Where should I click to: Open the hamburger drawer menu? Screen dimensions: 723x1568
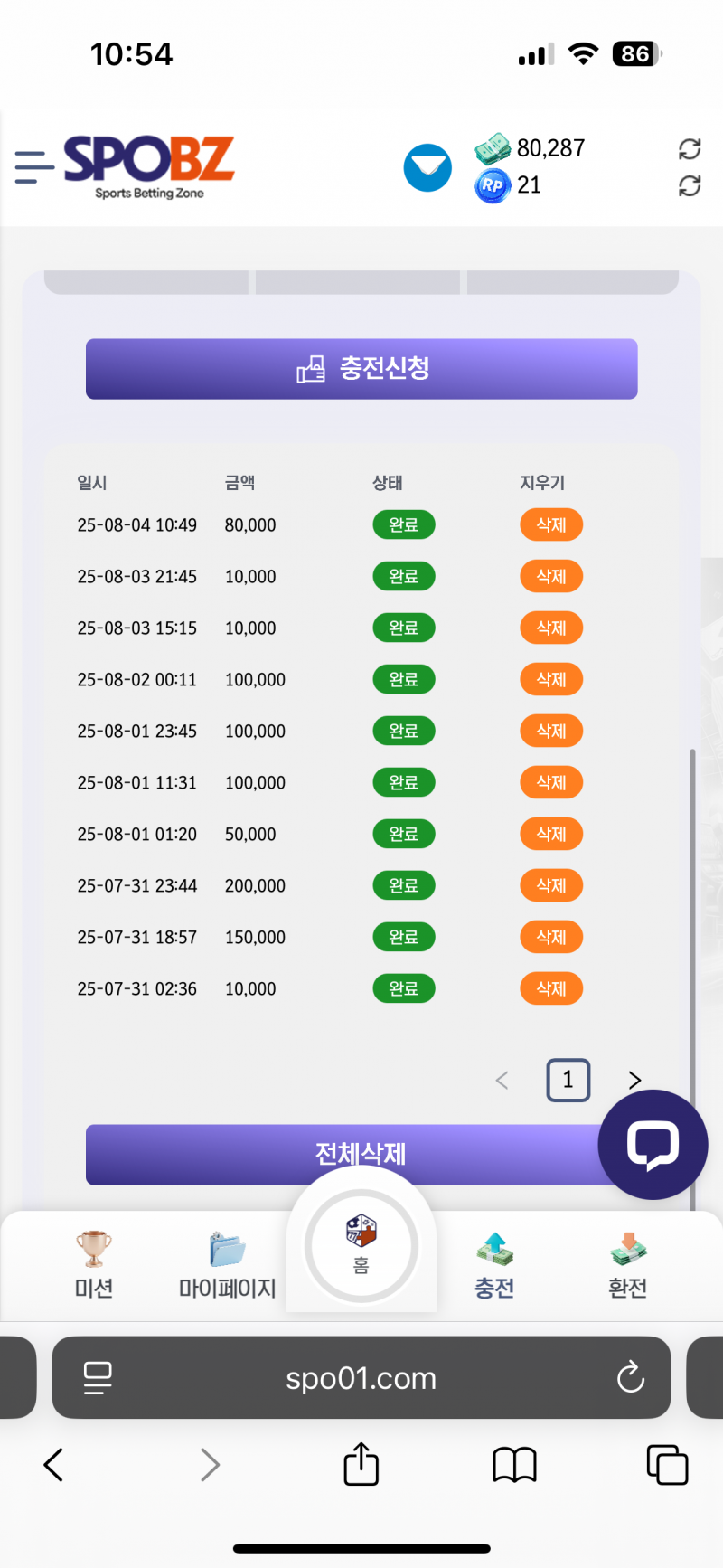[x=34, y=167]
